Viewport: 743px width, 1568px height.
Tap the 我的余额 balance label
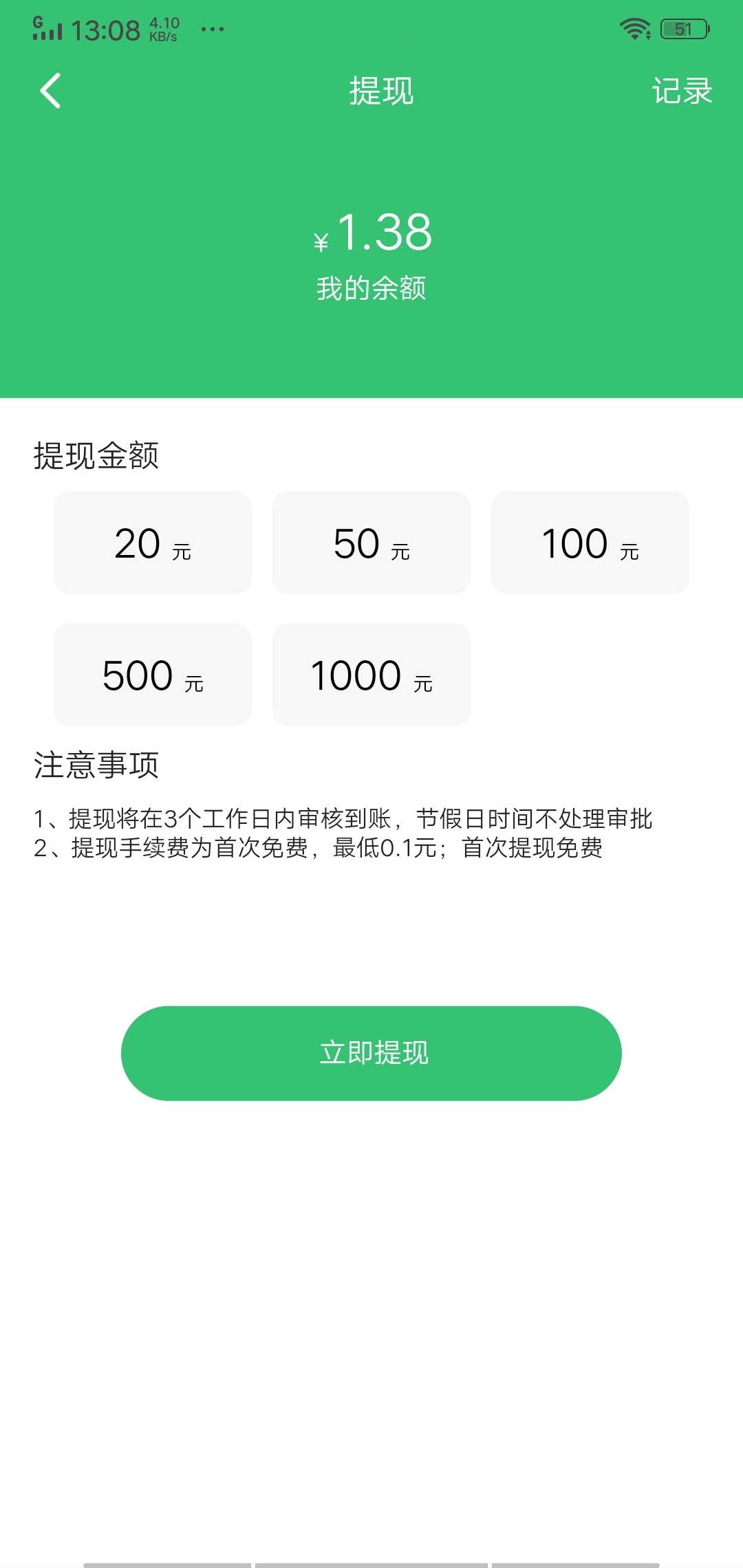(x=371, y=289)
